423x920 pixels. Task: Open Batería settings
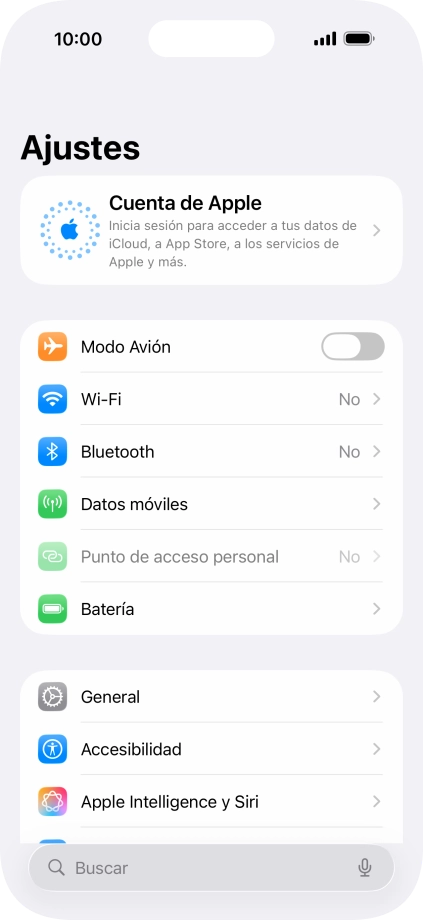click(x=211, y=609)
